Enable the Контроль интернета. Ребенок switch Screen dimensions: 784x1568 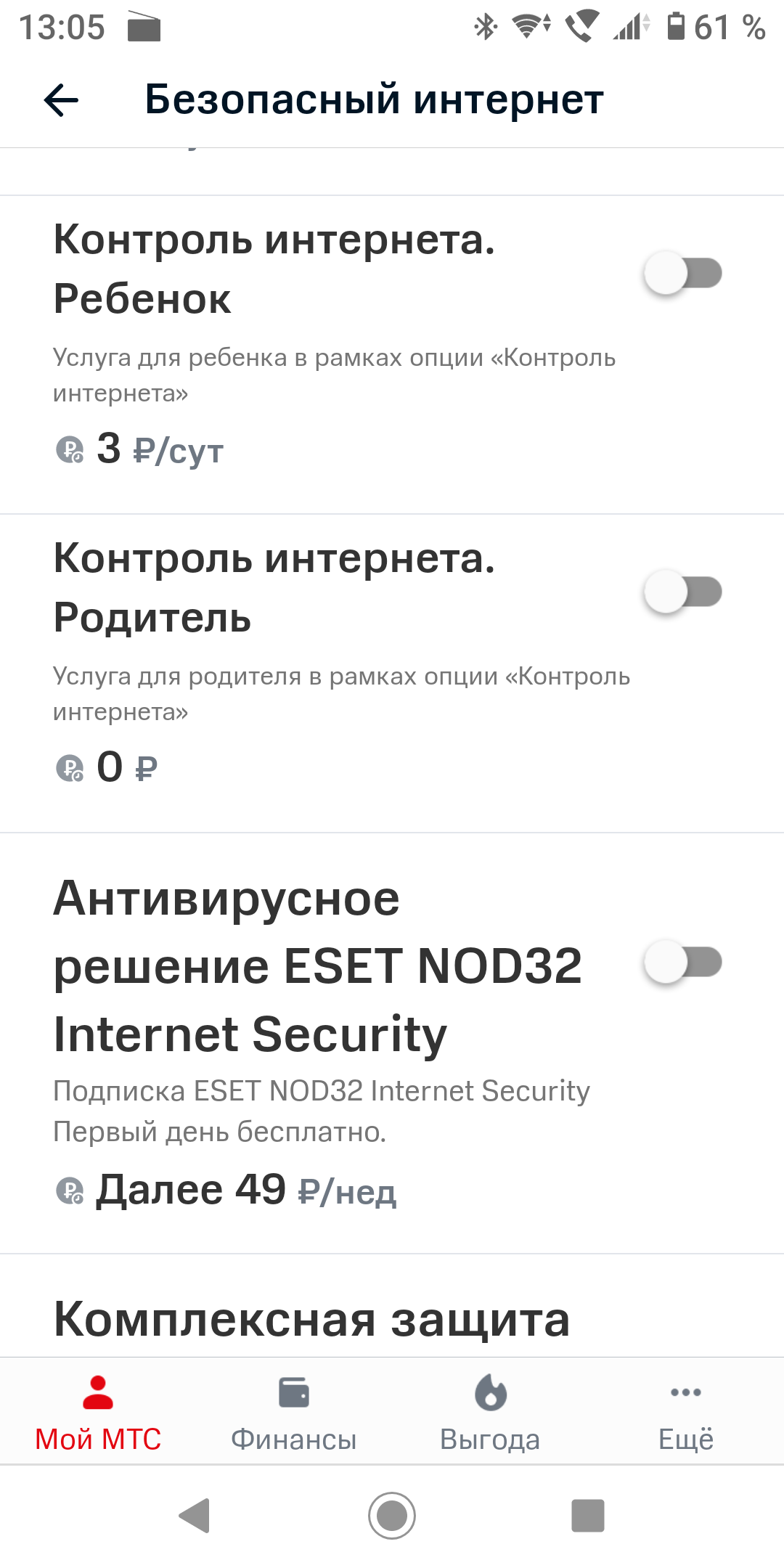(x=682, y=274)
